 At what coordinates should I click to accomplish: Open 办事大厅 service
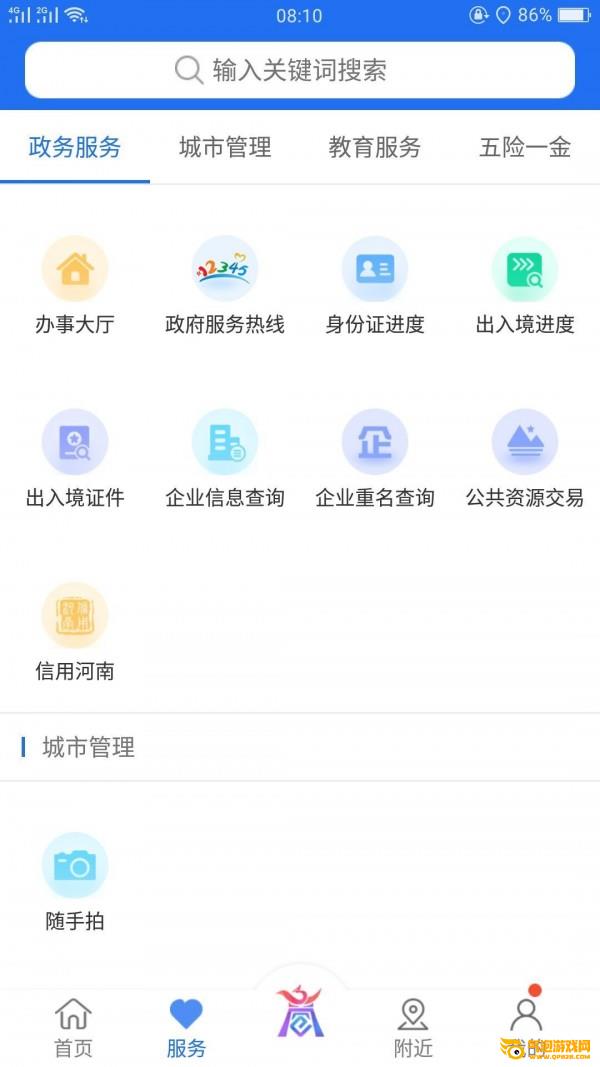point(75,286)
